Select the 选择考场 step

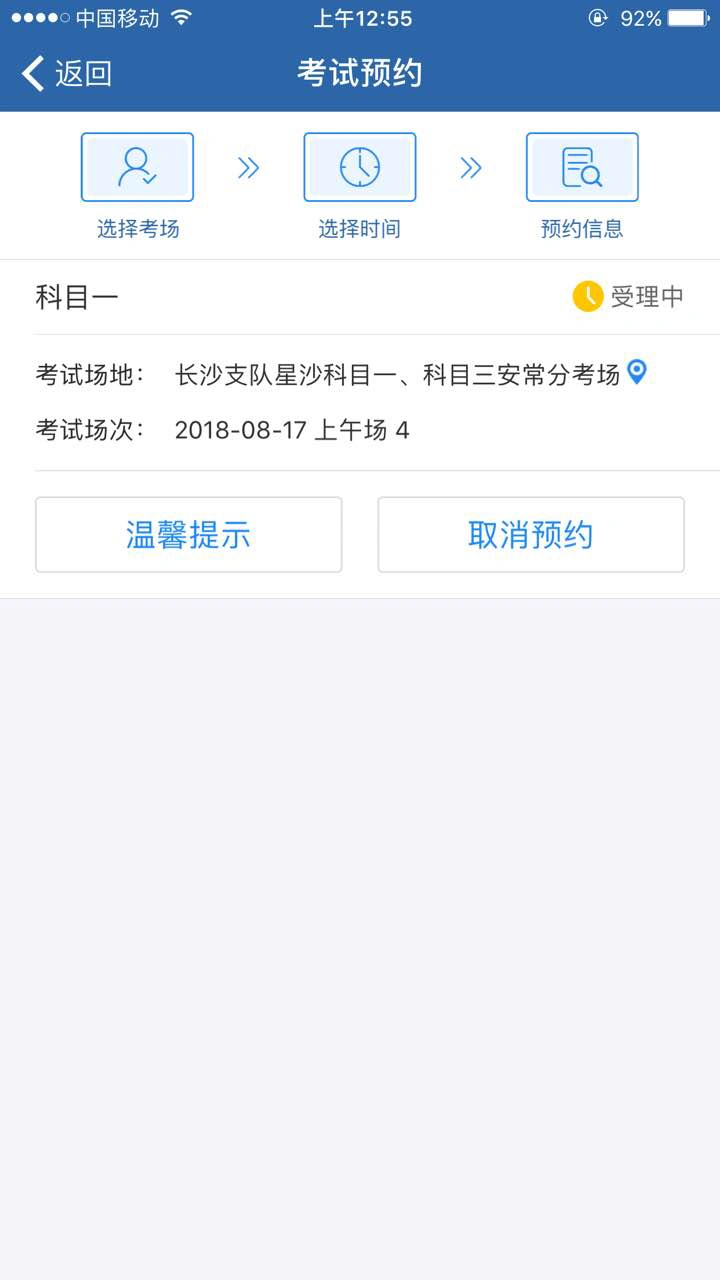(x=137, y=168)
